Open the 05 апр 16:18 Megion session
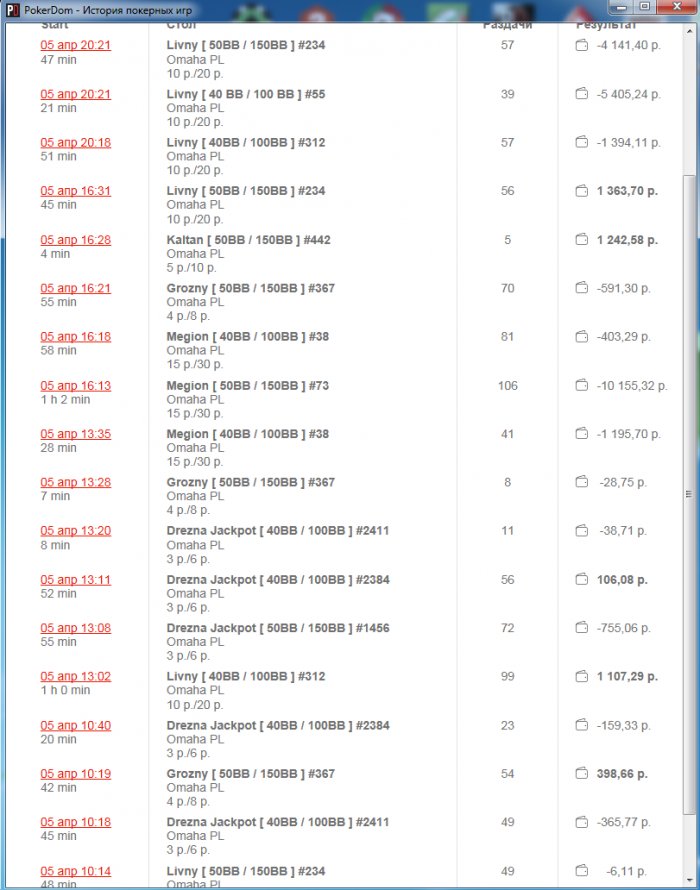This screenshot has width=700, height=890. point(75,337)
